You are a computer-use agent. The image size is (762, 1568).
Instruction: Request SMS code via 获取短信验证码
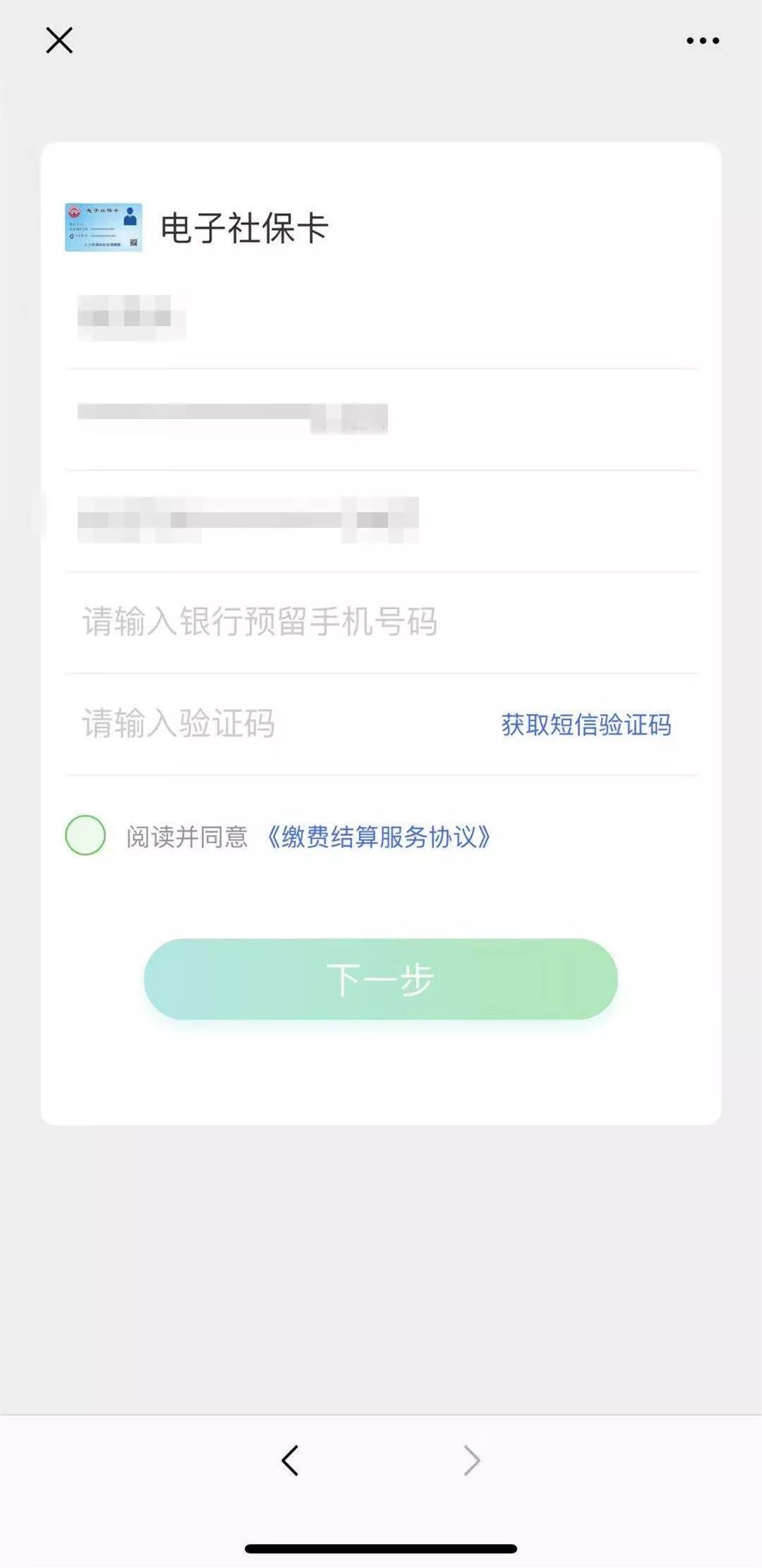(586, 725)
